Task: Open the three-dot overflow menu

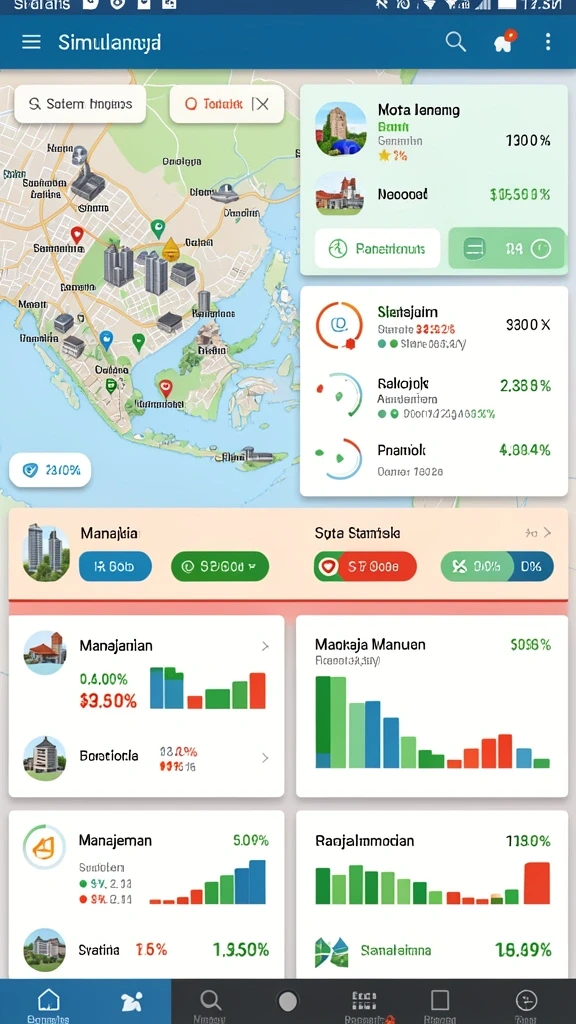Action: (548, 42)
